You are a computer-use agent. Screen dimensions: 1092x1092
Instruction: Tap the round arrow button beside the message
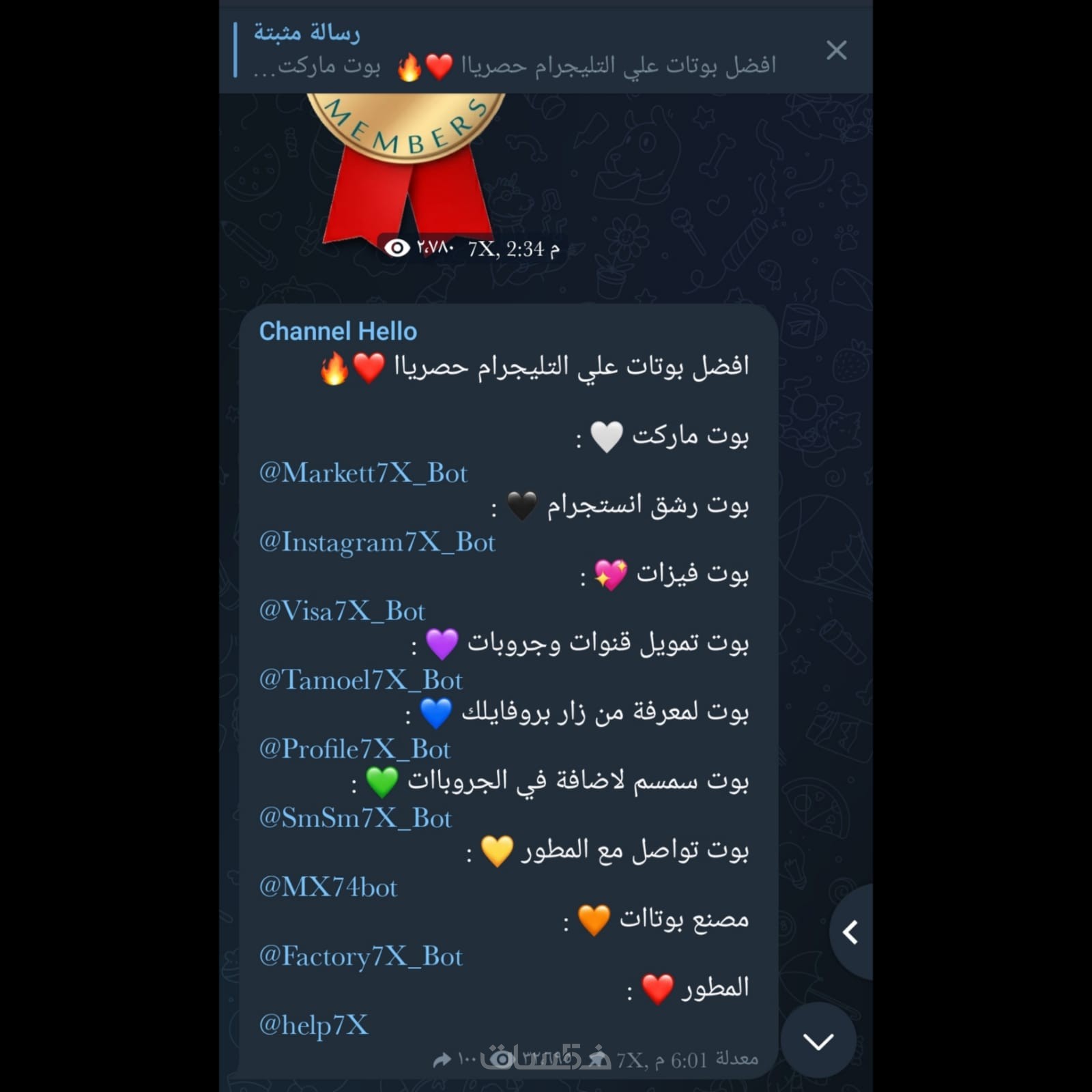pos(851,932)
